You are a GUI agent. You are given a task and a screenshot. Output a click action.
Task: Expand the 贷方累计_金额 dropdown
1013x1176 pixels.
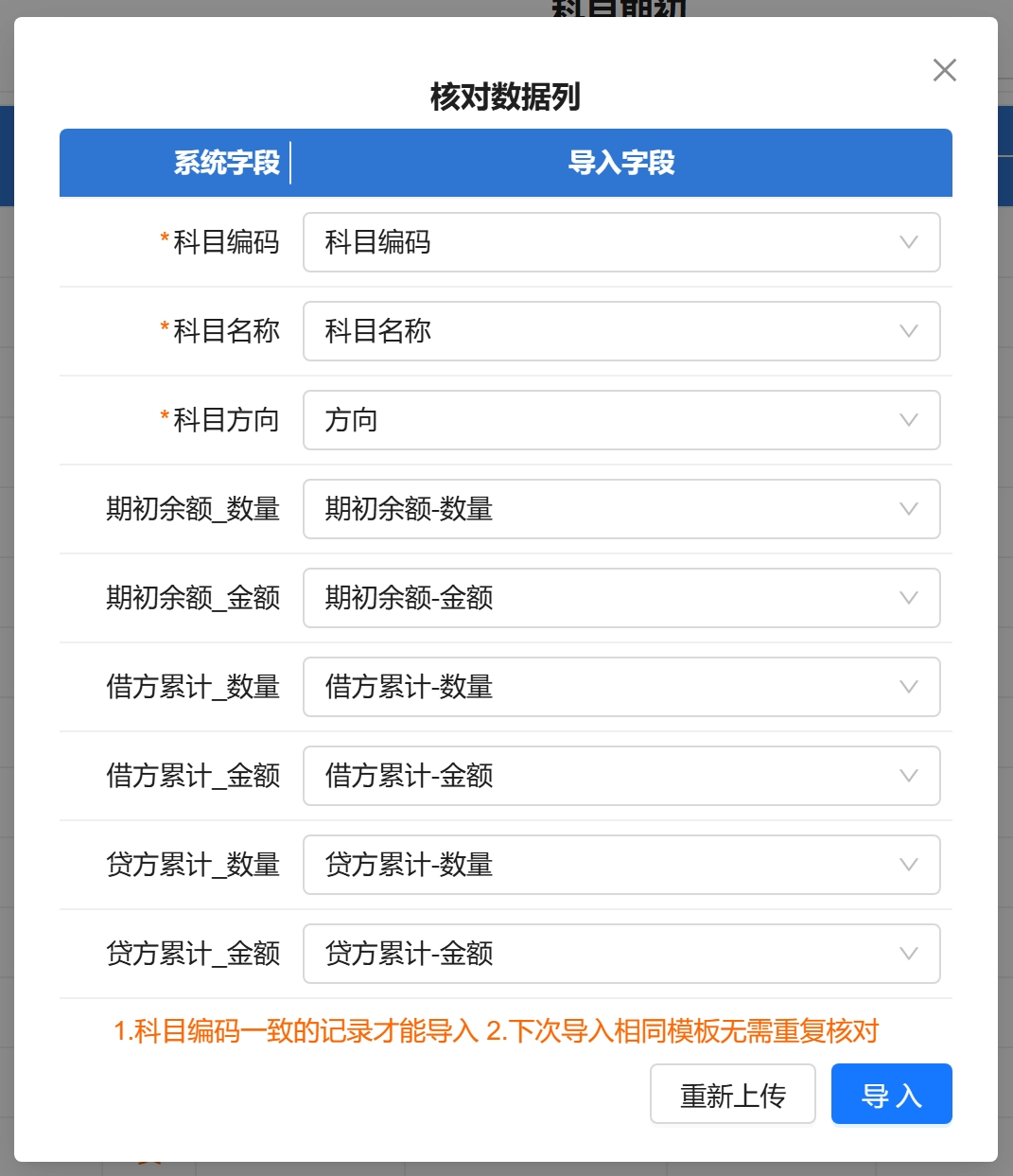point(621,954)
